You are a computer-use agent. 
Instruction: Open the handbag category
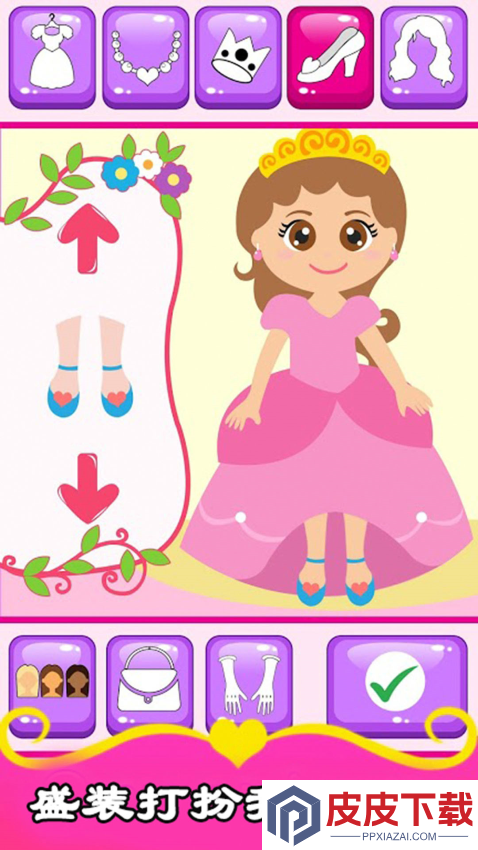(150, 686)
